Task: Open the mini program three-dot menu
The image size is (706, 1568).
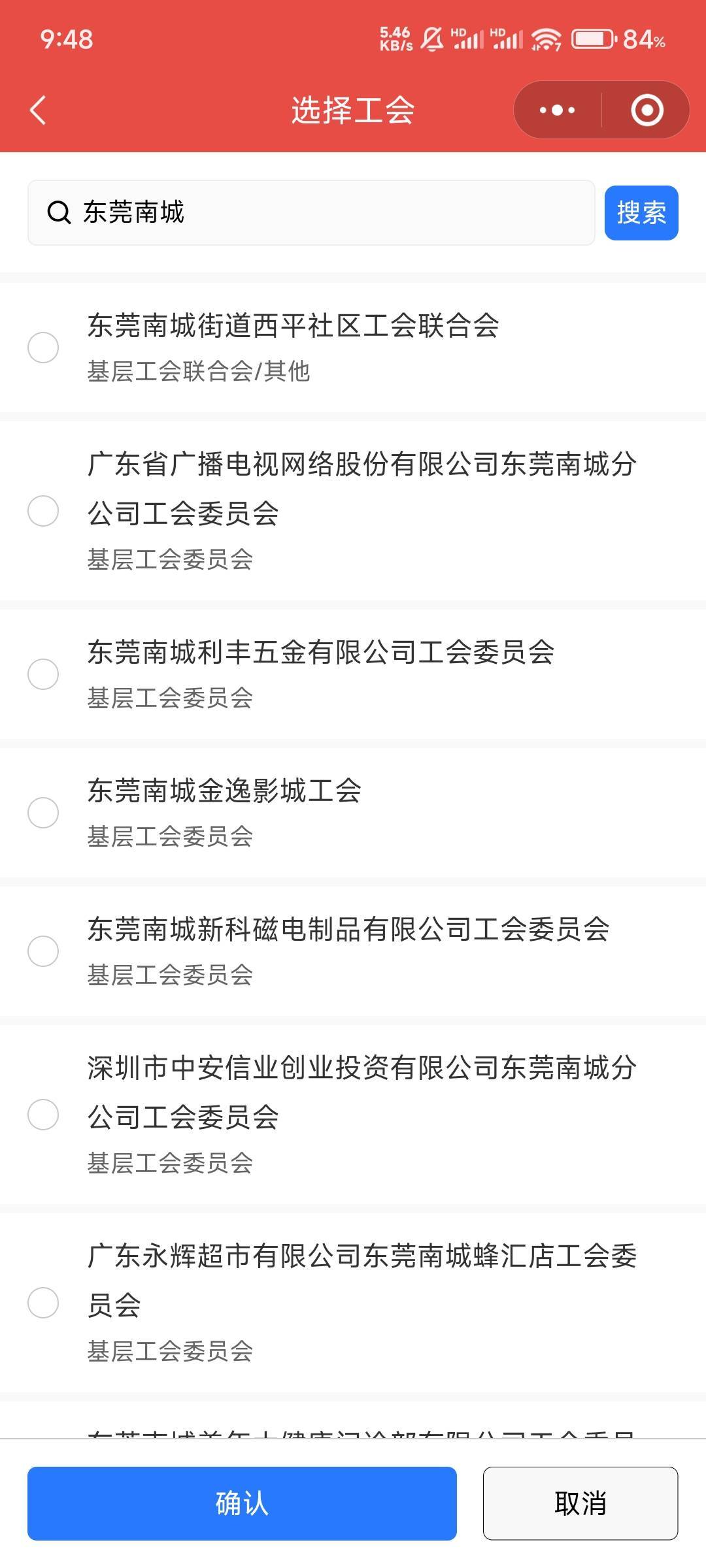Action: click(x=557, y=110)
